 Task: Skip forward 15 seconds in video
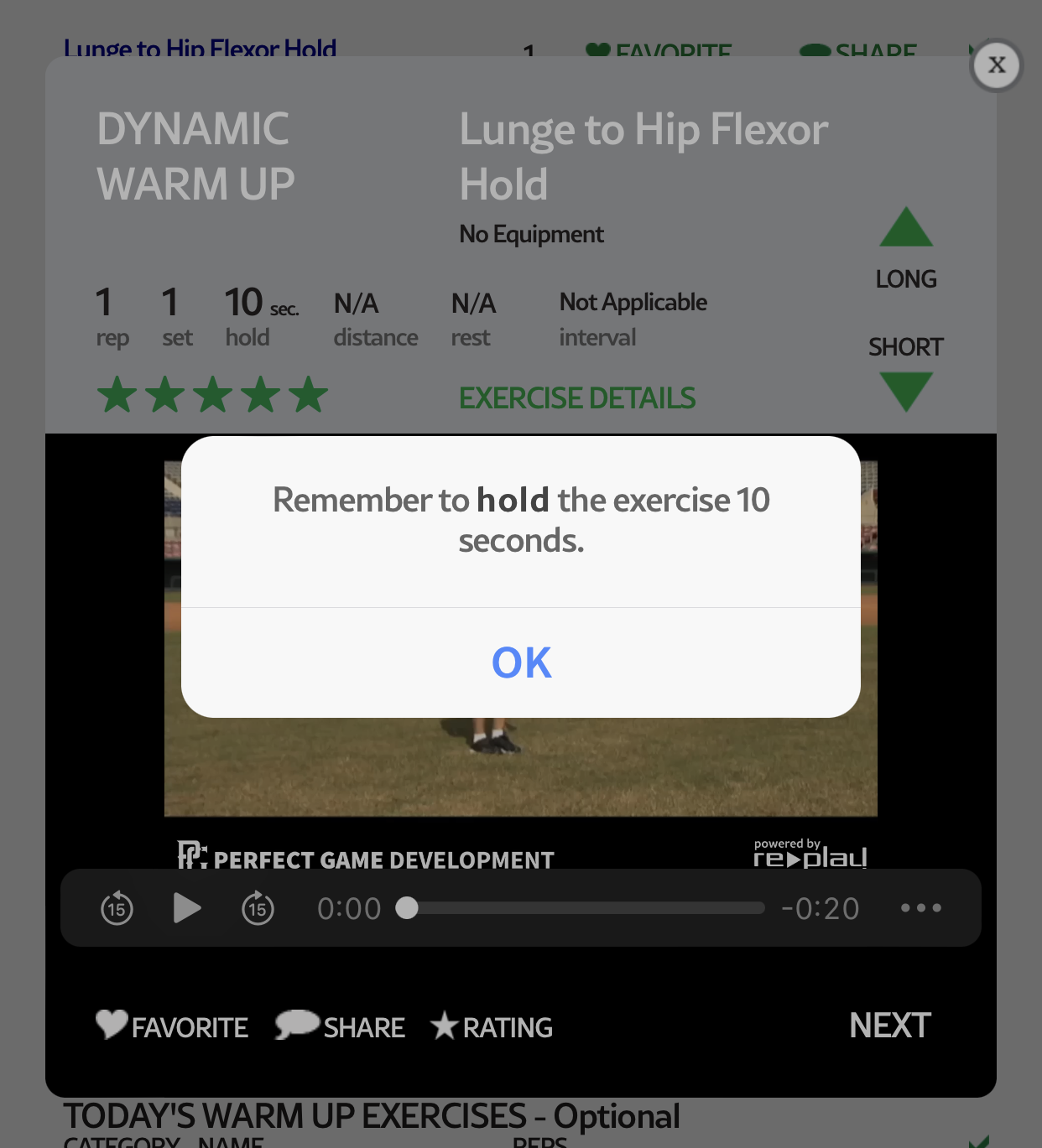click(258, 908)
